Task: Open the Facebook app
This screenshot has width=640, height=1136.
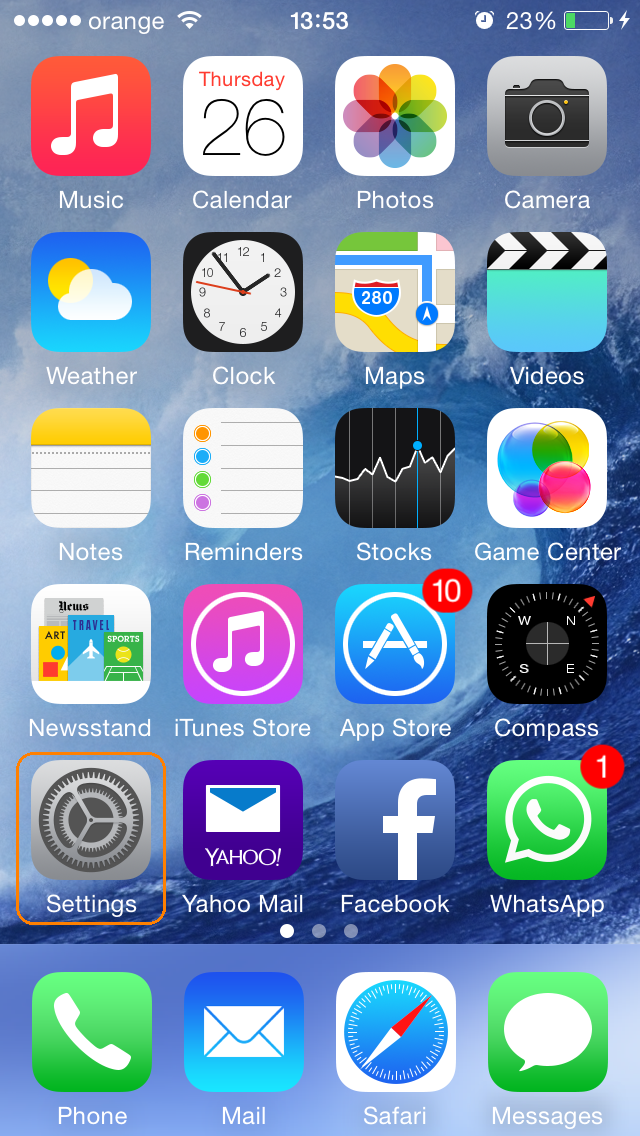Action: coord(395,820)
